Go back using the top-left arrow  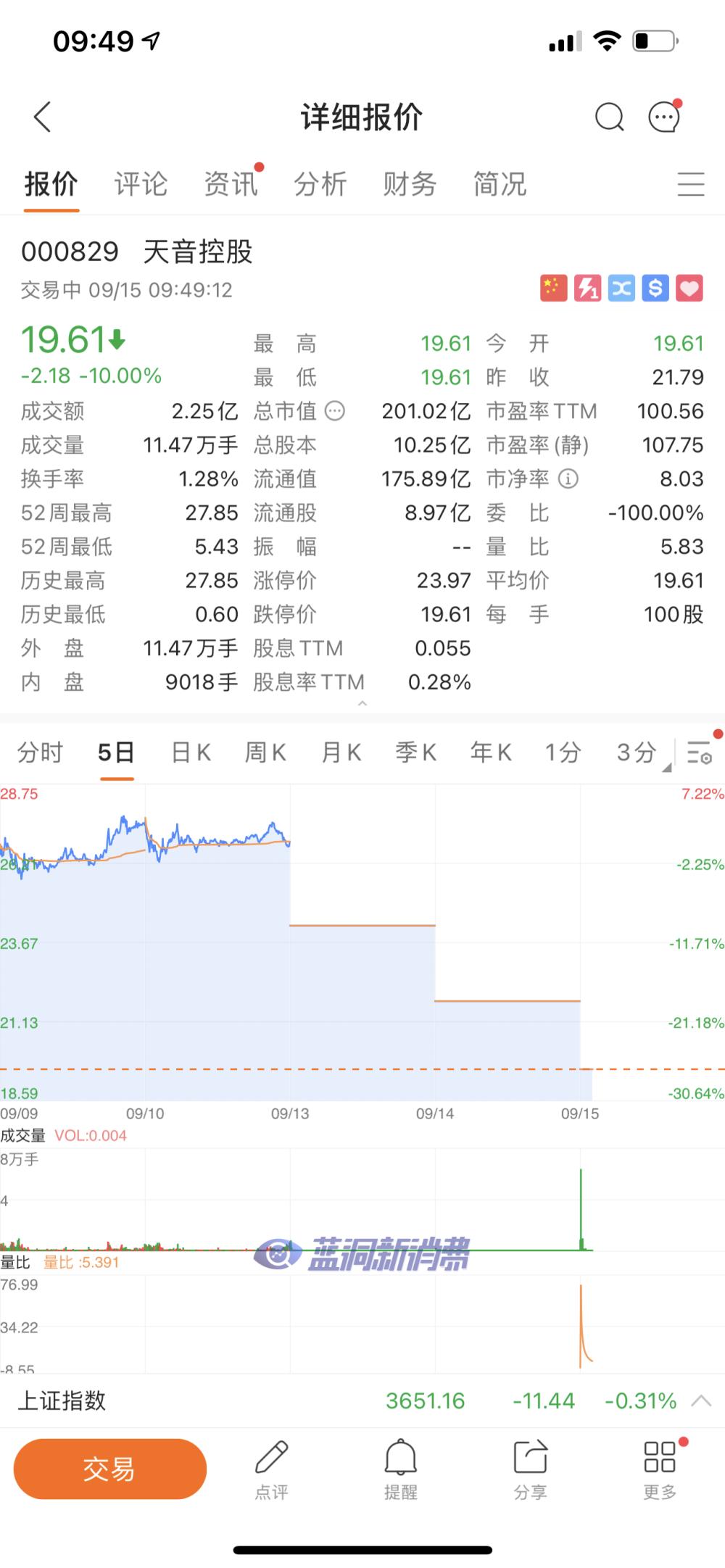43,117
